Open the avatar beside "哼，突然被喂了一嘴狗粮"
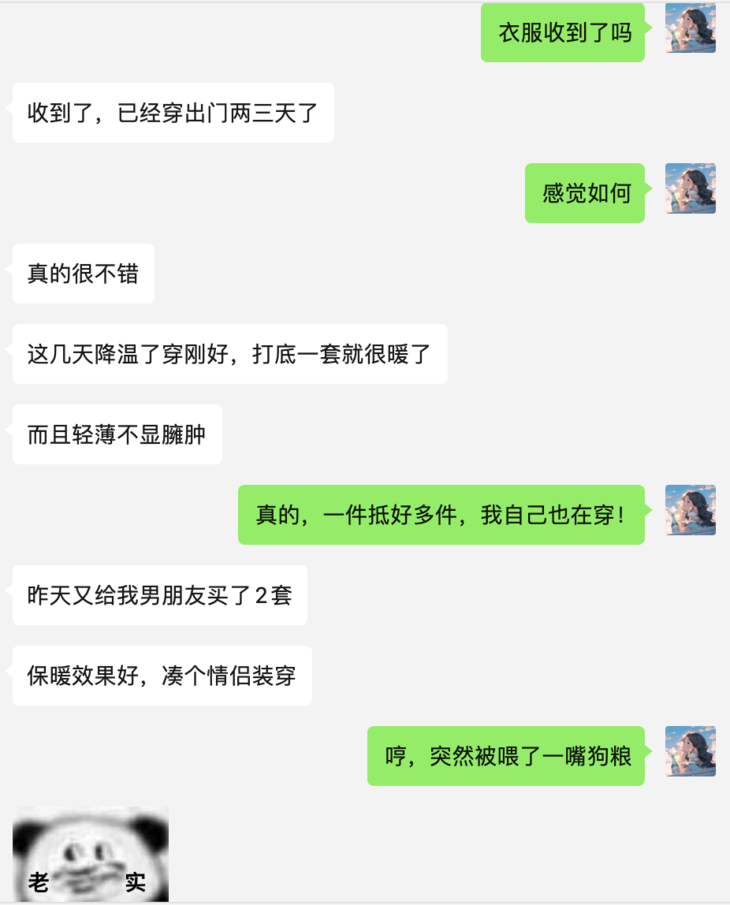 coord(689,752)
